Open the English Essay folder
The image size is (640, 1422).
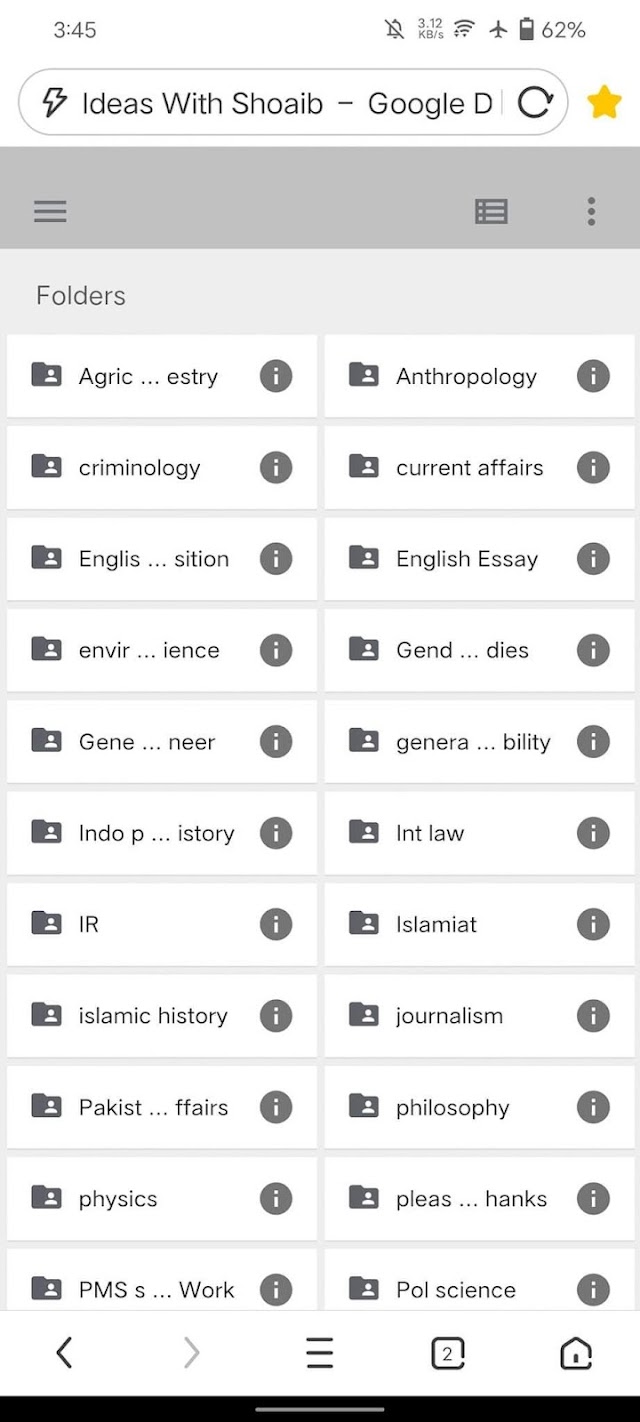pyautogui.click(x=466, y=559)
